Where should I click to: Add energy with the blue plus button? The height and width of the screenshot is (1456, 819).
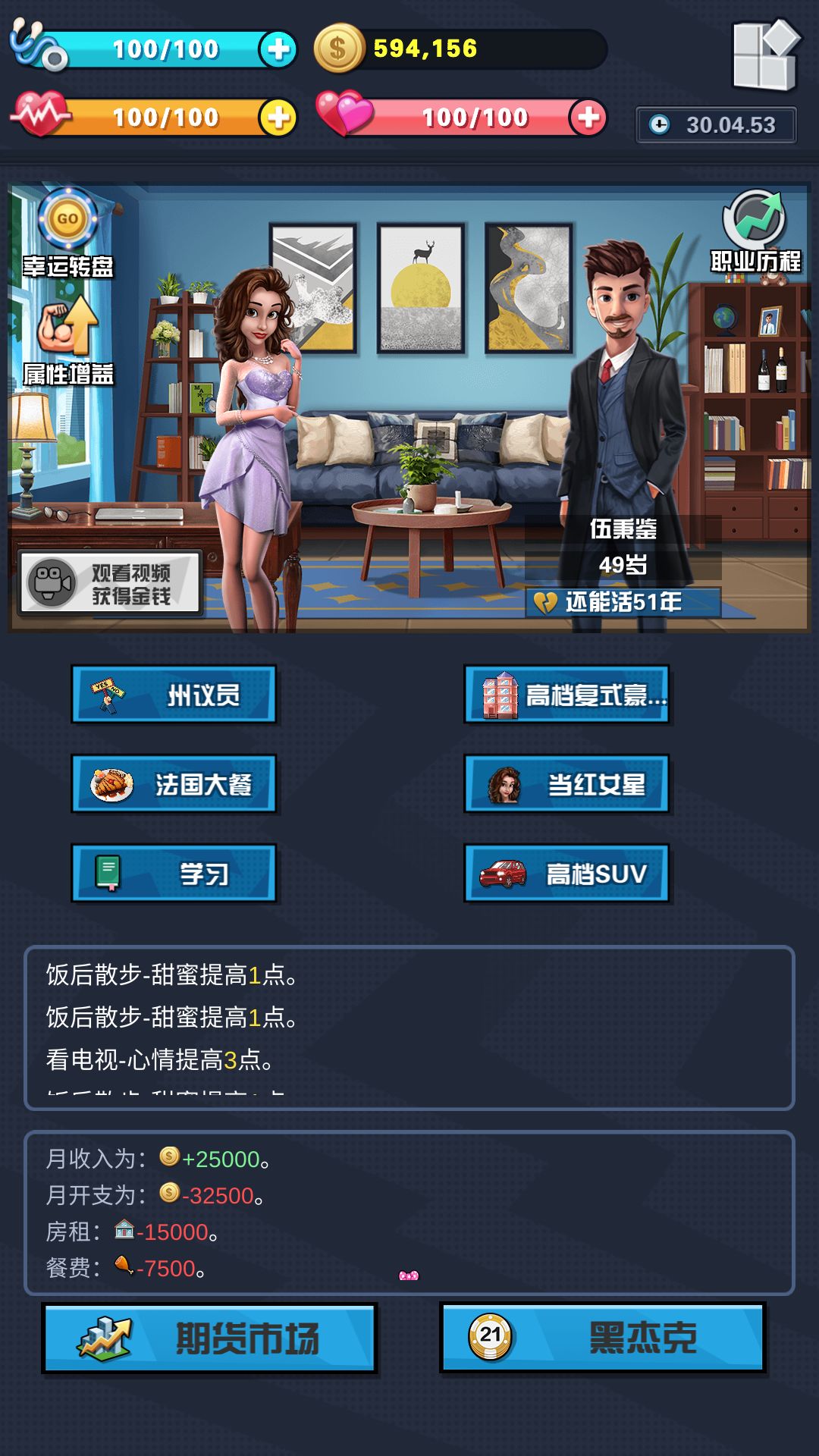coord(278,50)
